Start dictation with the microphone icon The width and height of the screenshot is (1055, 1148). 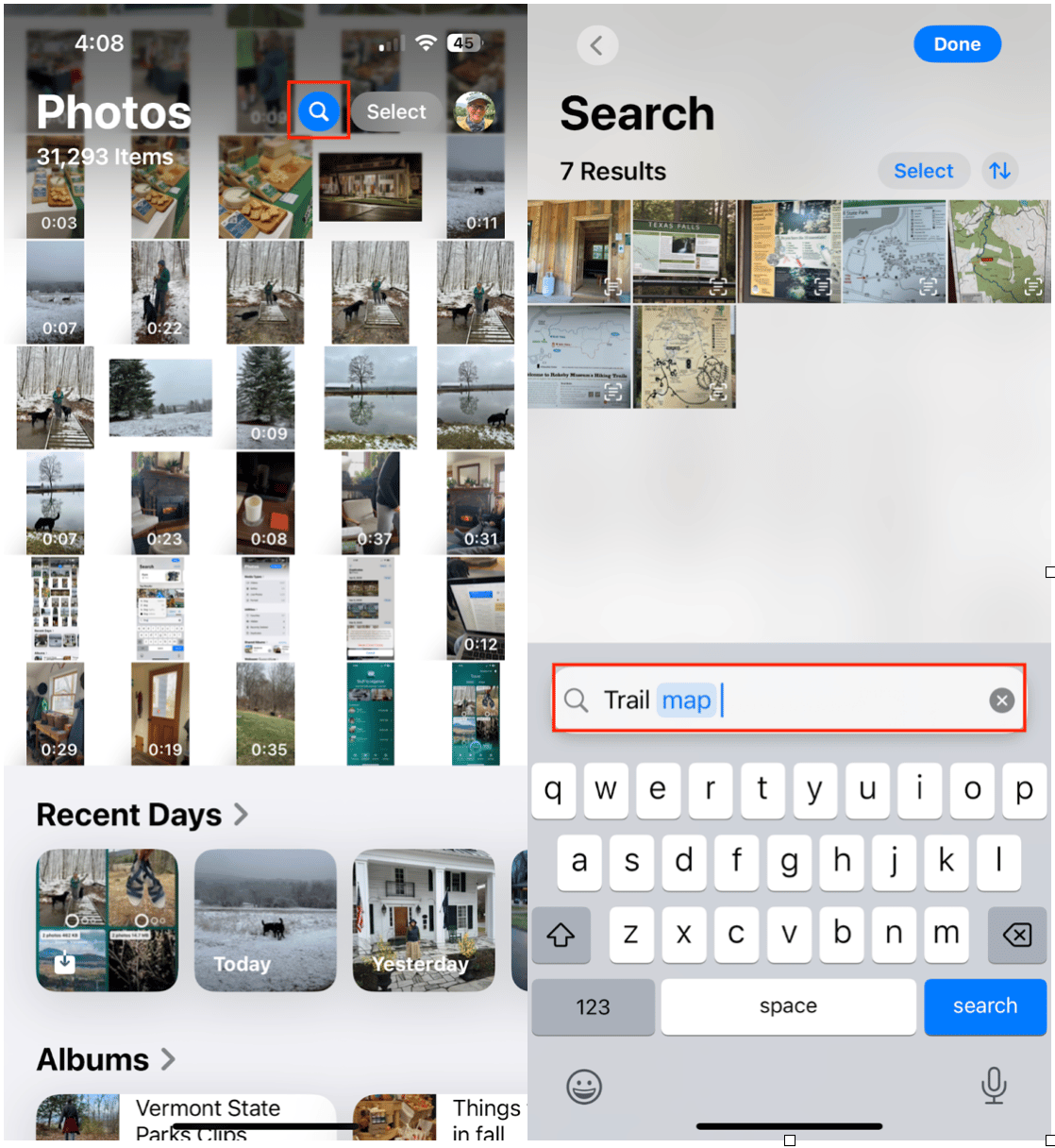click(993, 1086)
